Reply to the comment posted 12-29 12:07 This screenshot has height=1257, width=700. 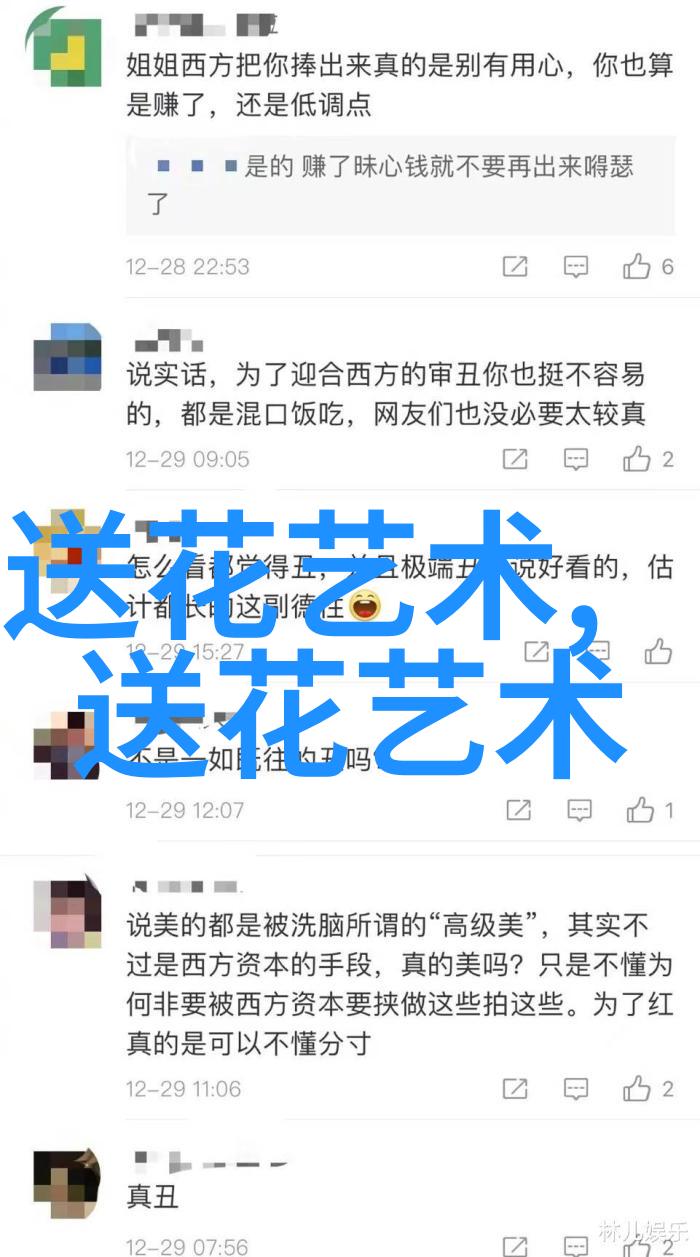579,810
